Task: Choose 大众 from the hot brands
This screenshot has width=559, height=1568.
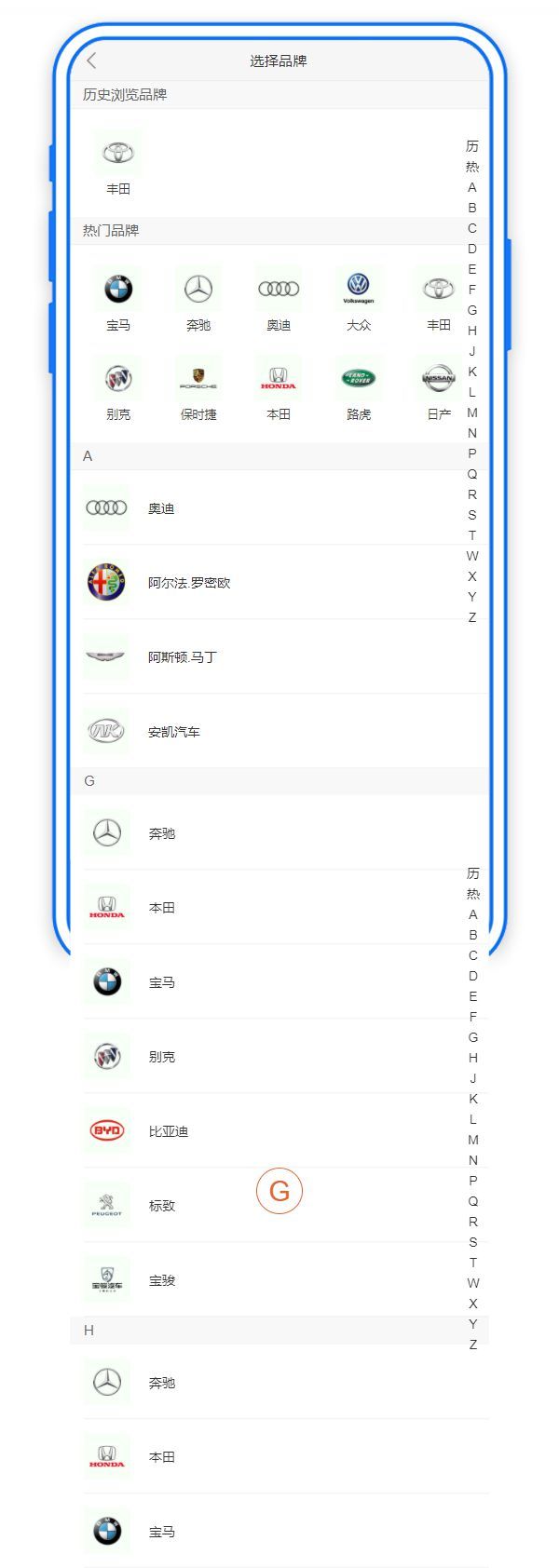Action: [x=359, y=300]
